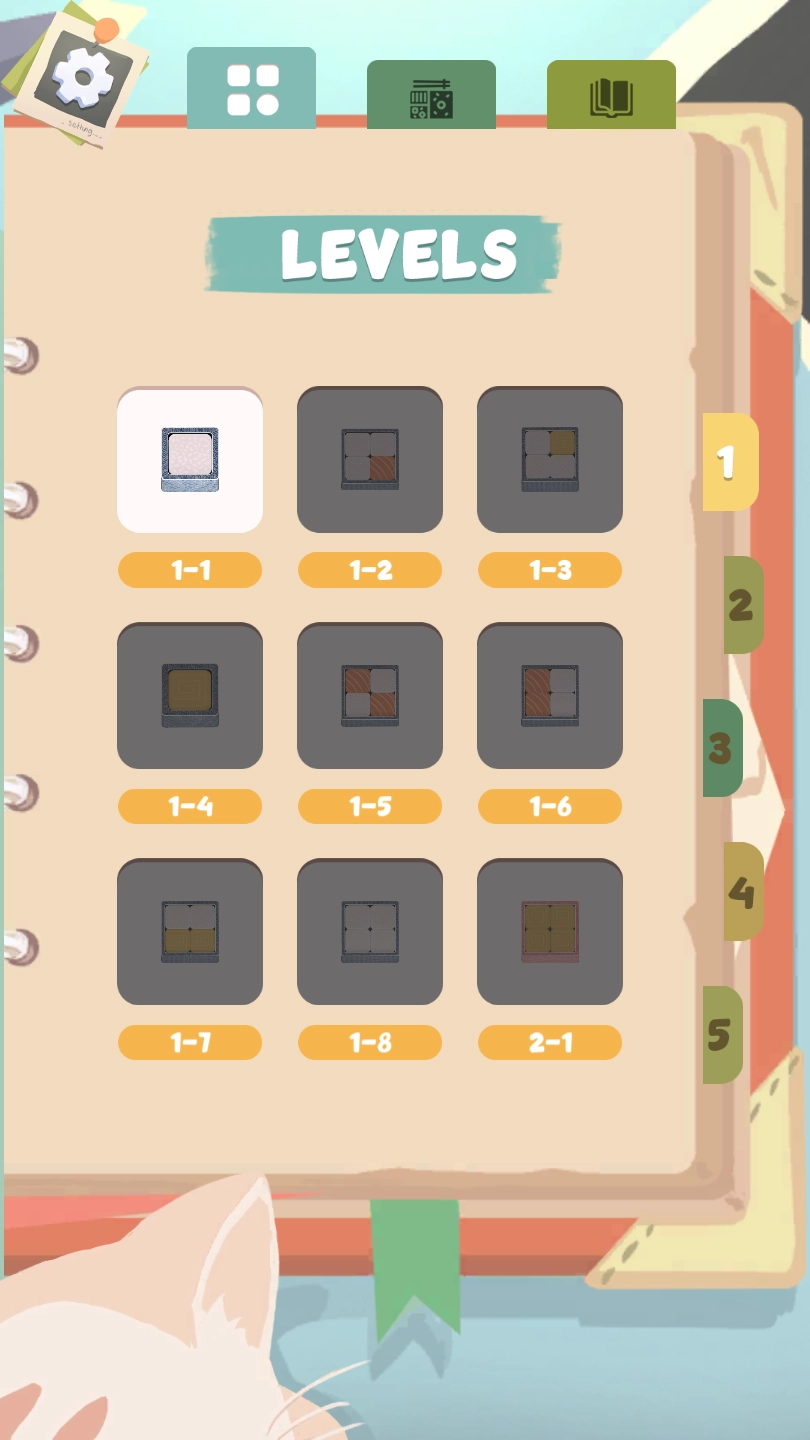Jump to chapter 3 side tab

[722, 748]
